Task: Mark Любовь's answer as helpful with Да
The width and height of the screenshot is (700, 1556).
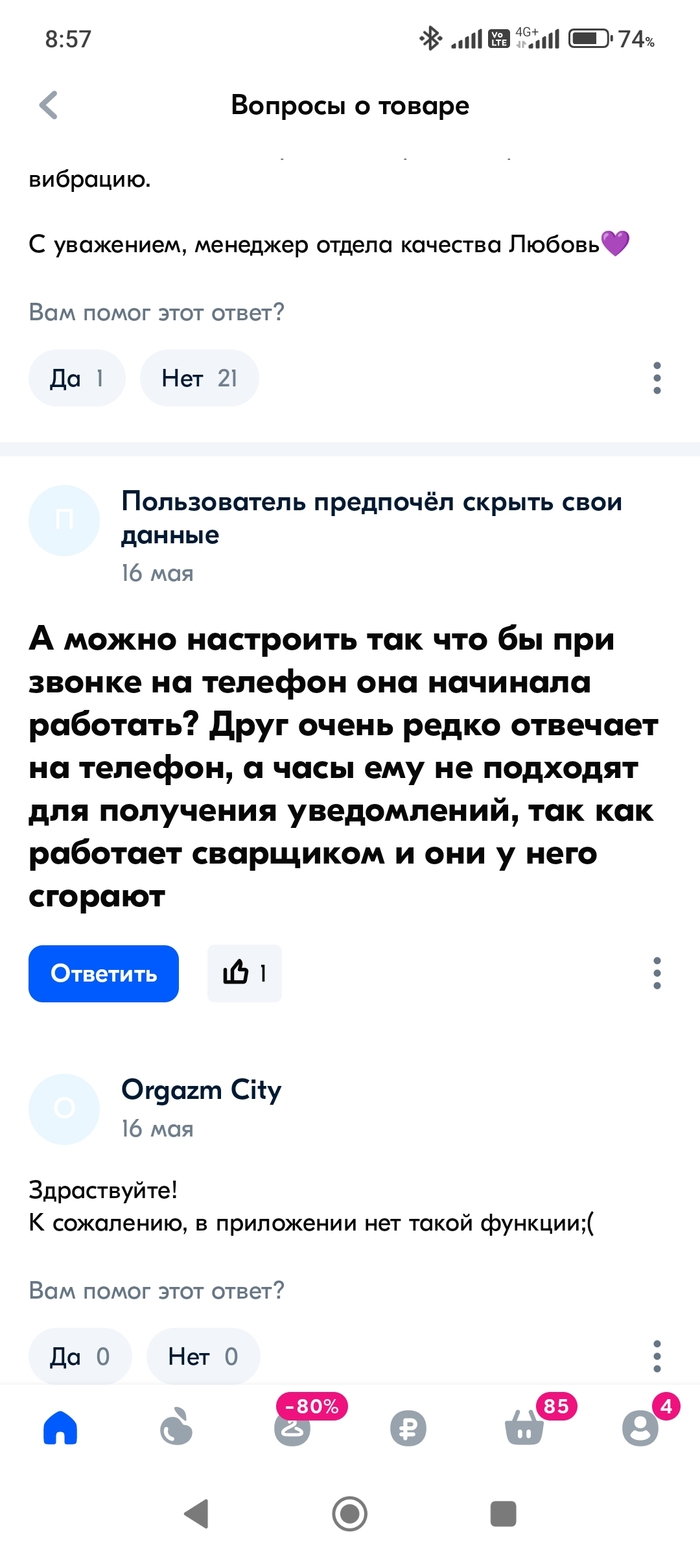Action: tap(77, 378)
